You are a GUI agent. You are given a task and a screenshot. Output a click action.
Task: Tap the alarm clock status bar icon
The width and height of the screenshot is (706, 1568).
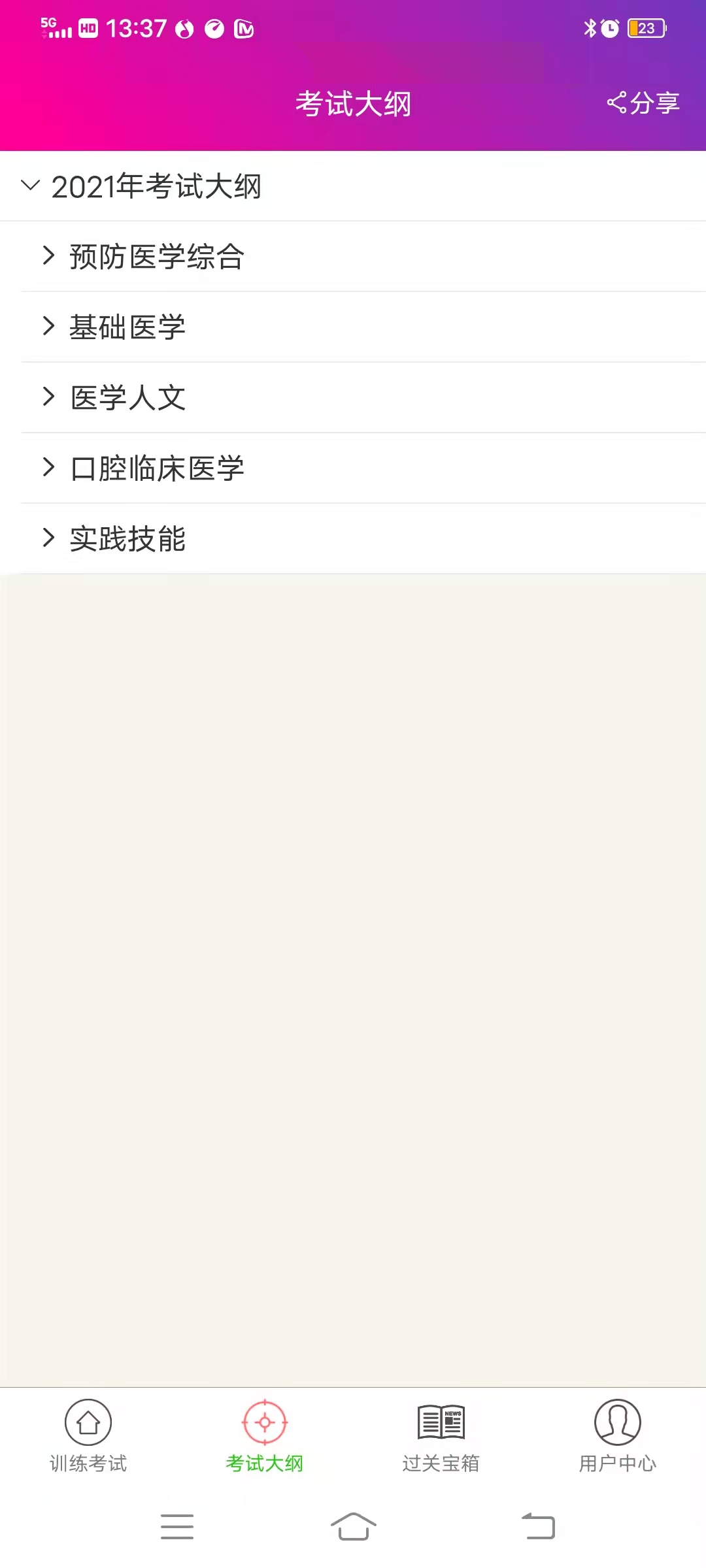pos(609,29)
